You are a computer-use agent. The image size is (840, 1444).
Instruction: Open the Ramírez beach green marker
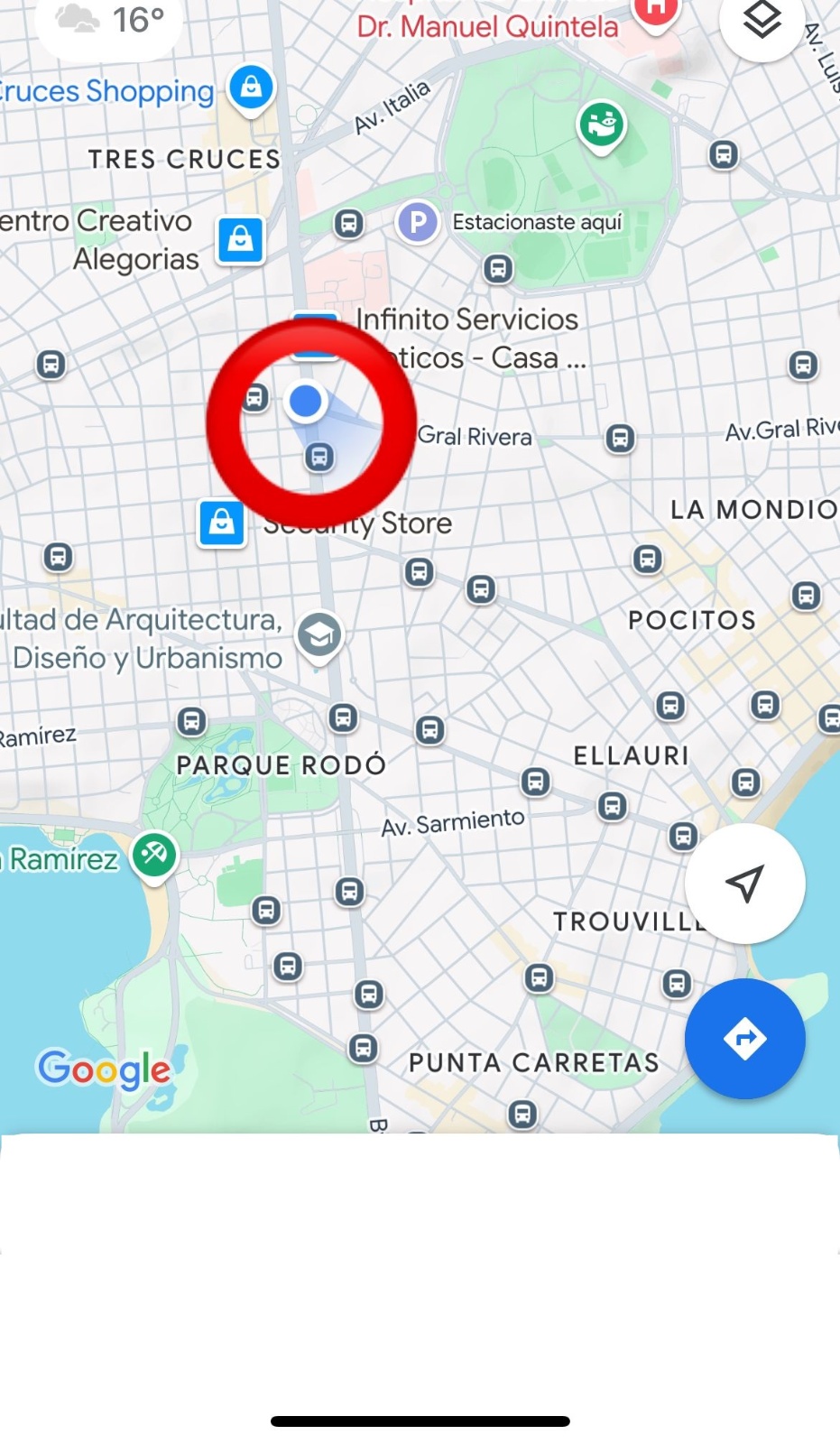pyautogui.click(x=154, y=856)
